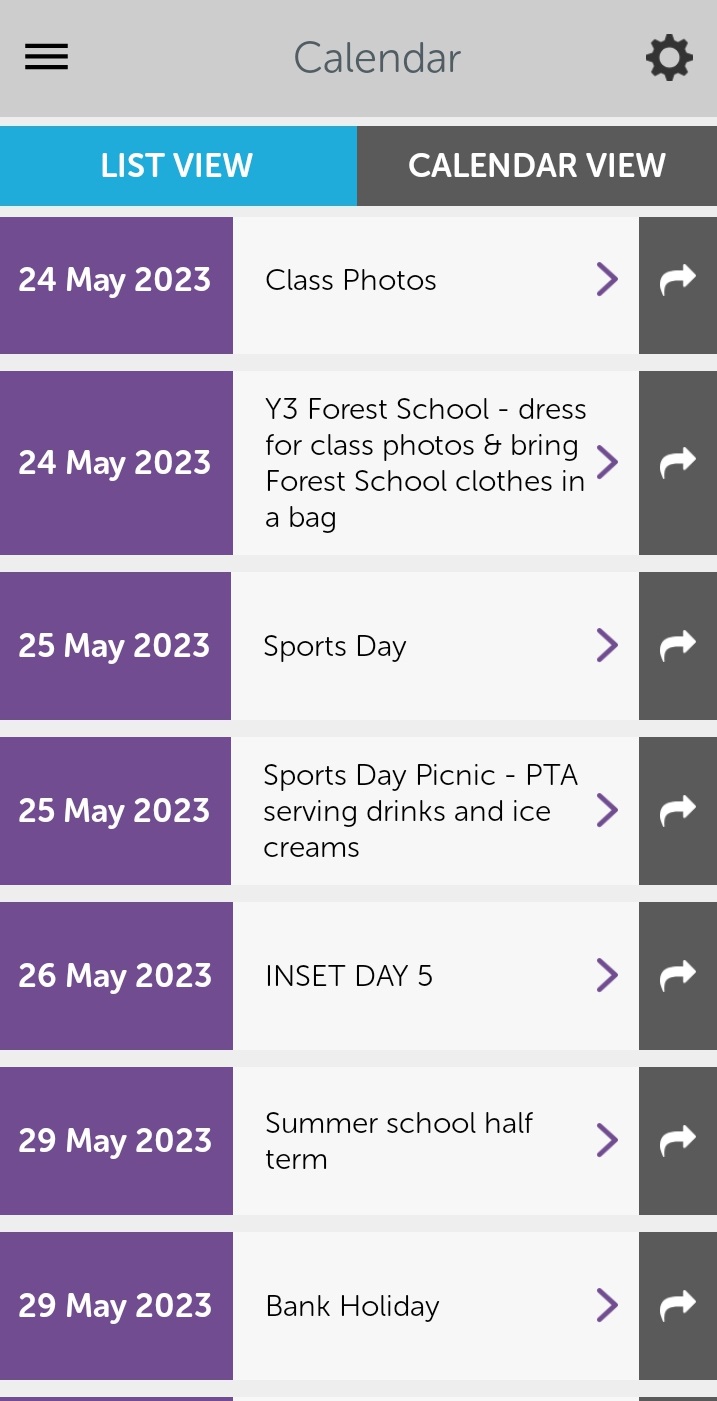Screen dimensions: 717x1401
Task: Share the Summer school half term event
Action: point(678,1141)
